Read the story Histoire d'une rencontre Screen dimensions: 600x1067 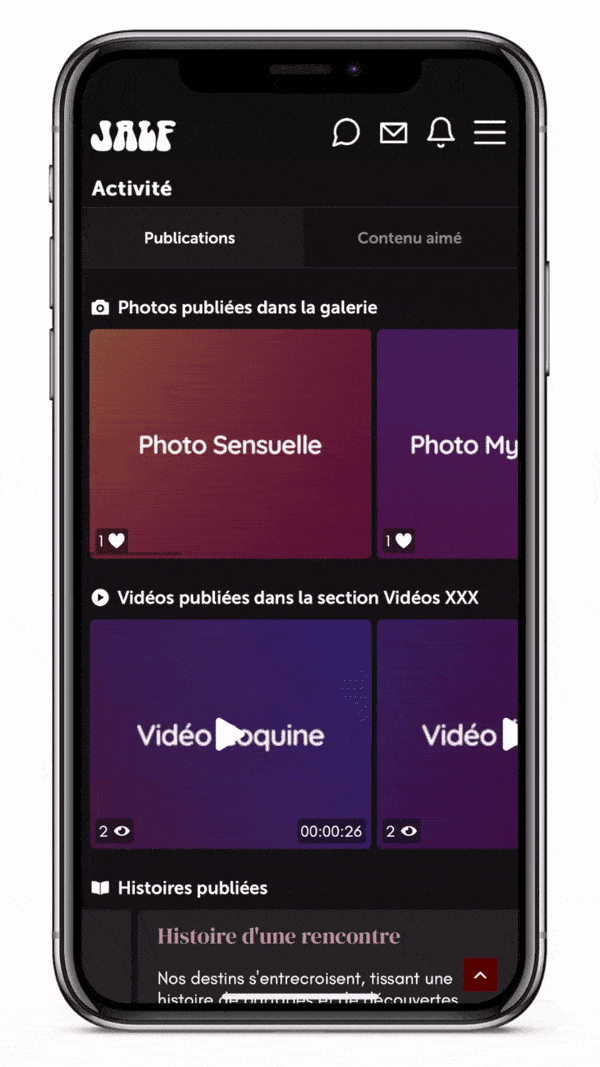tap(279, 936)
